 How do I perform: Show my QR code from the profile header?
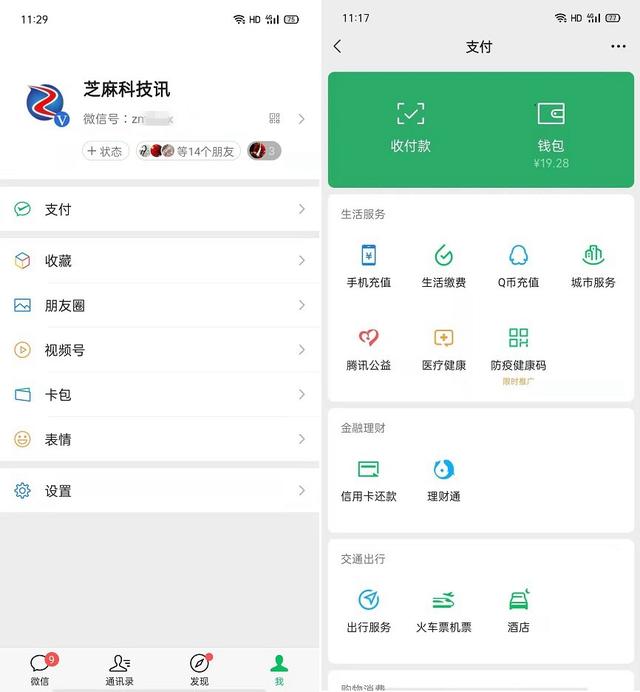coord(275,119)
